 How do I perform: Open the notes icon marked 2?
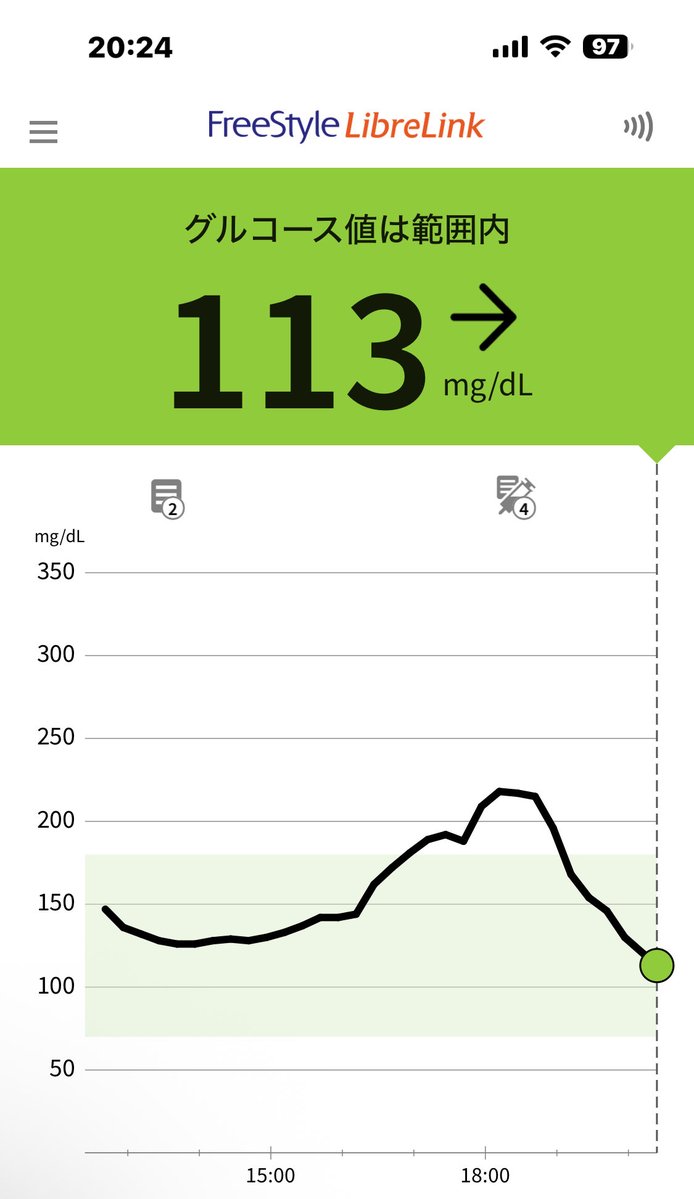click(x=167, y=499)
